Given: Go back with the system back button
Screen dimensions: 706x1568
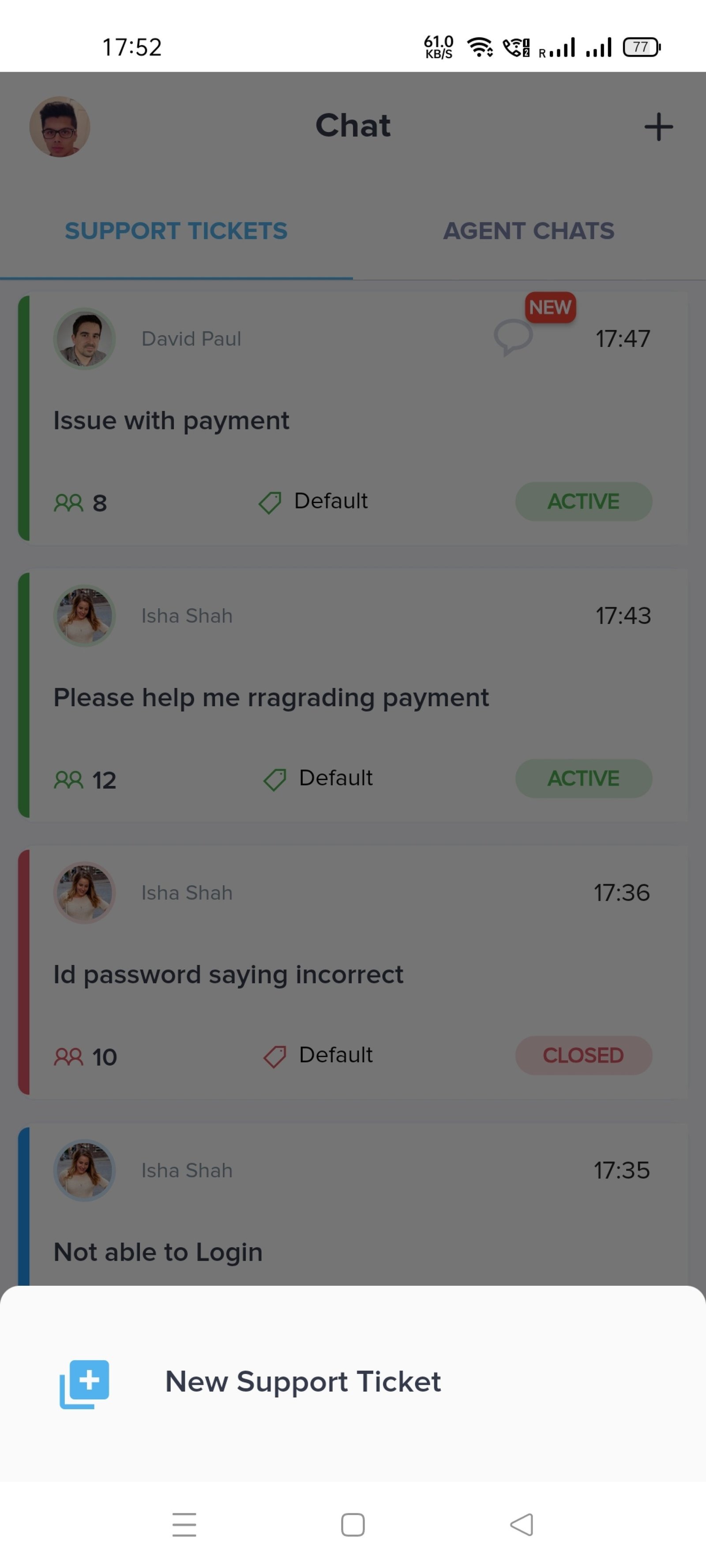Looking at the screenshot, I should click(522, 1524).
